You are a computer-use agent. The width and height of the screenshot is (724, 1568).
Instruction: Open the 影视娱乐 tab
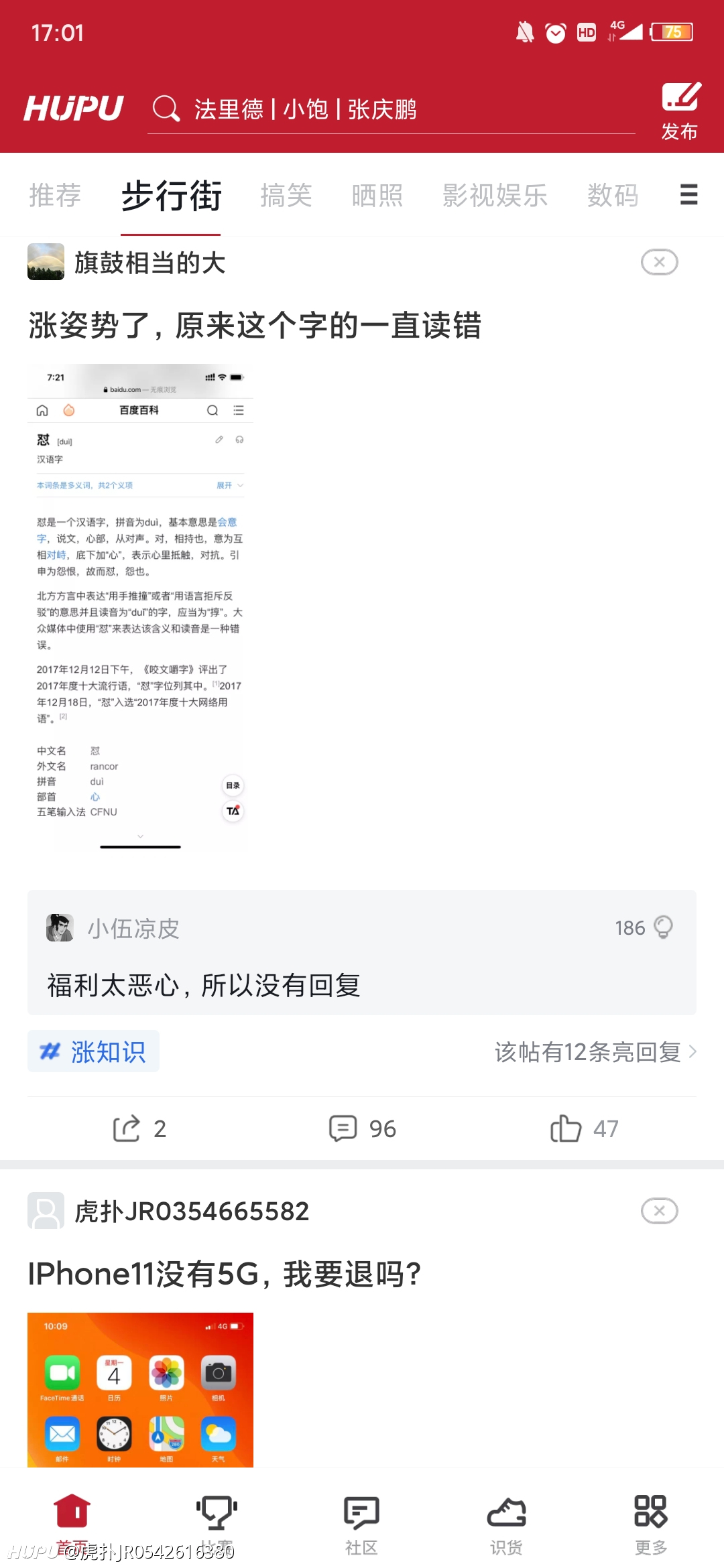[495, 196]
